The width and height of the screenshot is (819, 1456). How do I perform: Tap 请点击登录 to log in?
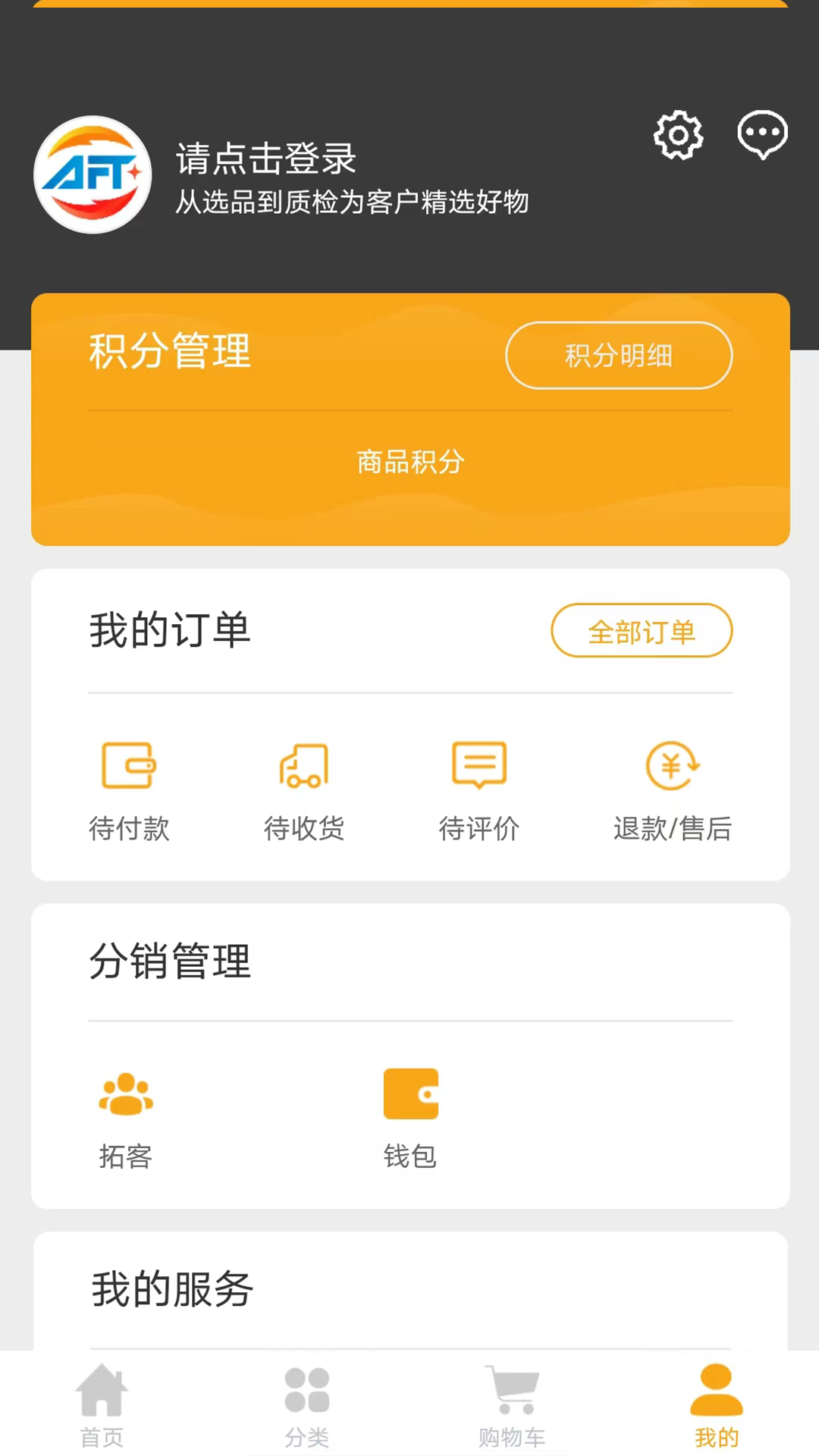tap(266, 158)
